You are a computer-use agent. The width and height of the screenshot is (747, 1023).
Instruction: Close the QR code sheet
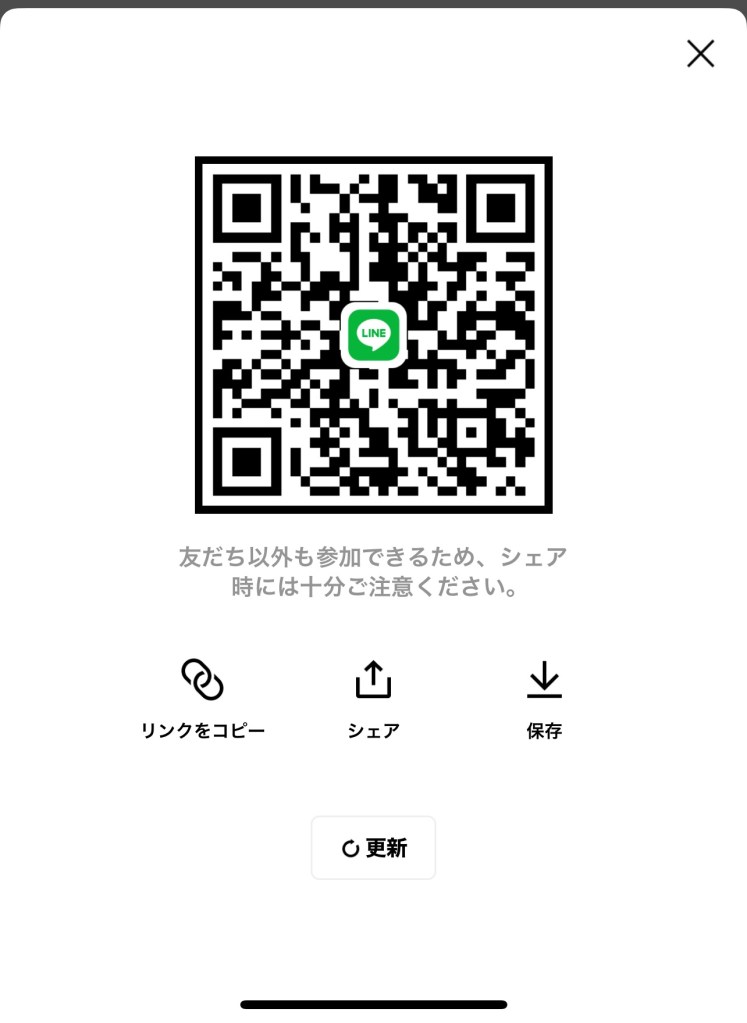click(700, 54)
